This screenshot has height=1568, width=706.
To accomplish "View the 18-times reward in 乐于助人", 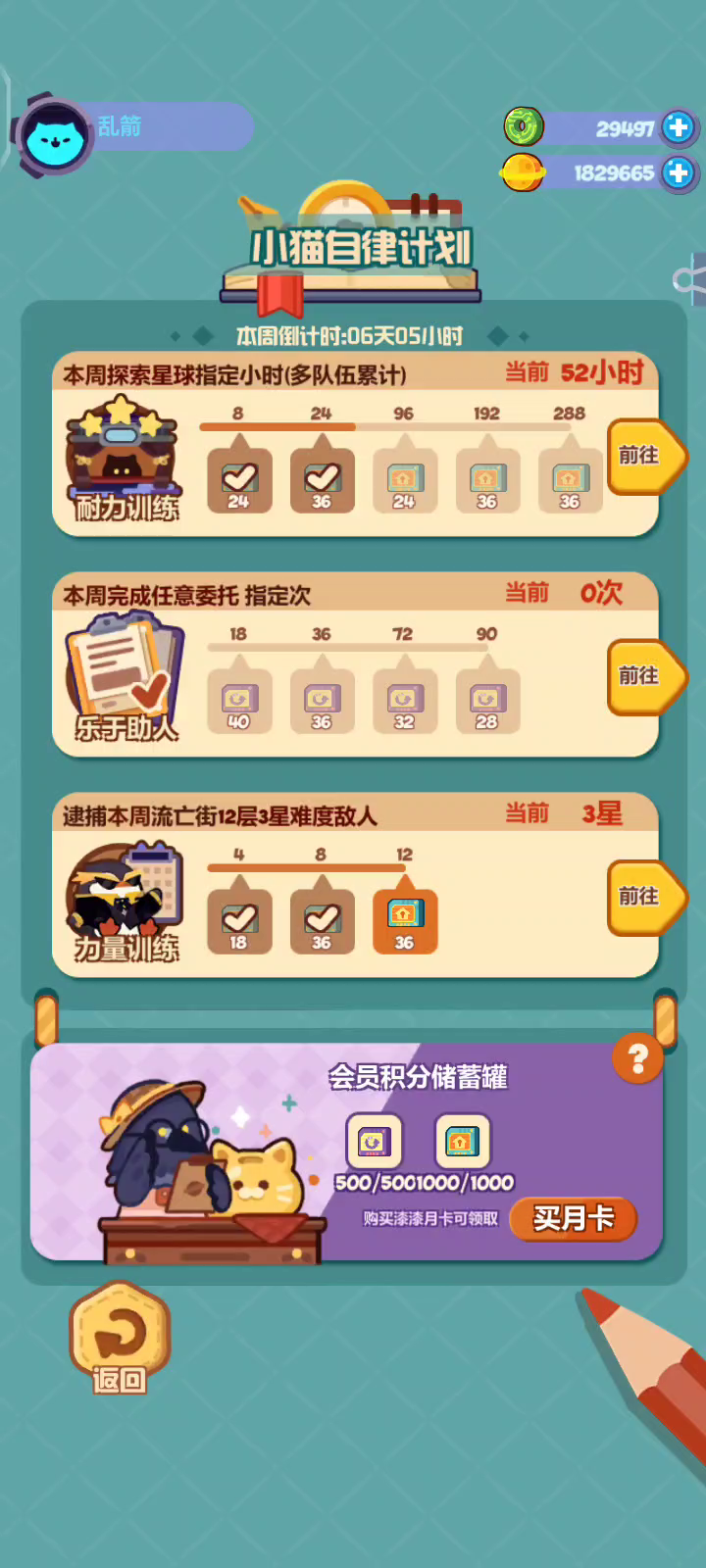I will pyautogui.click(x=239, y=701).
